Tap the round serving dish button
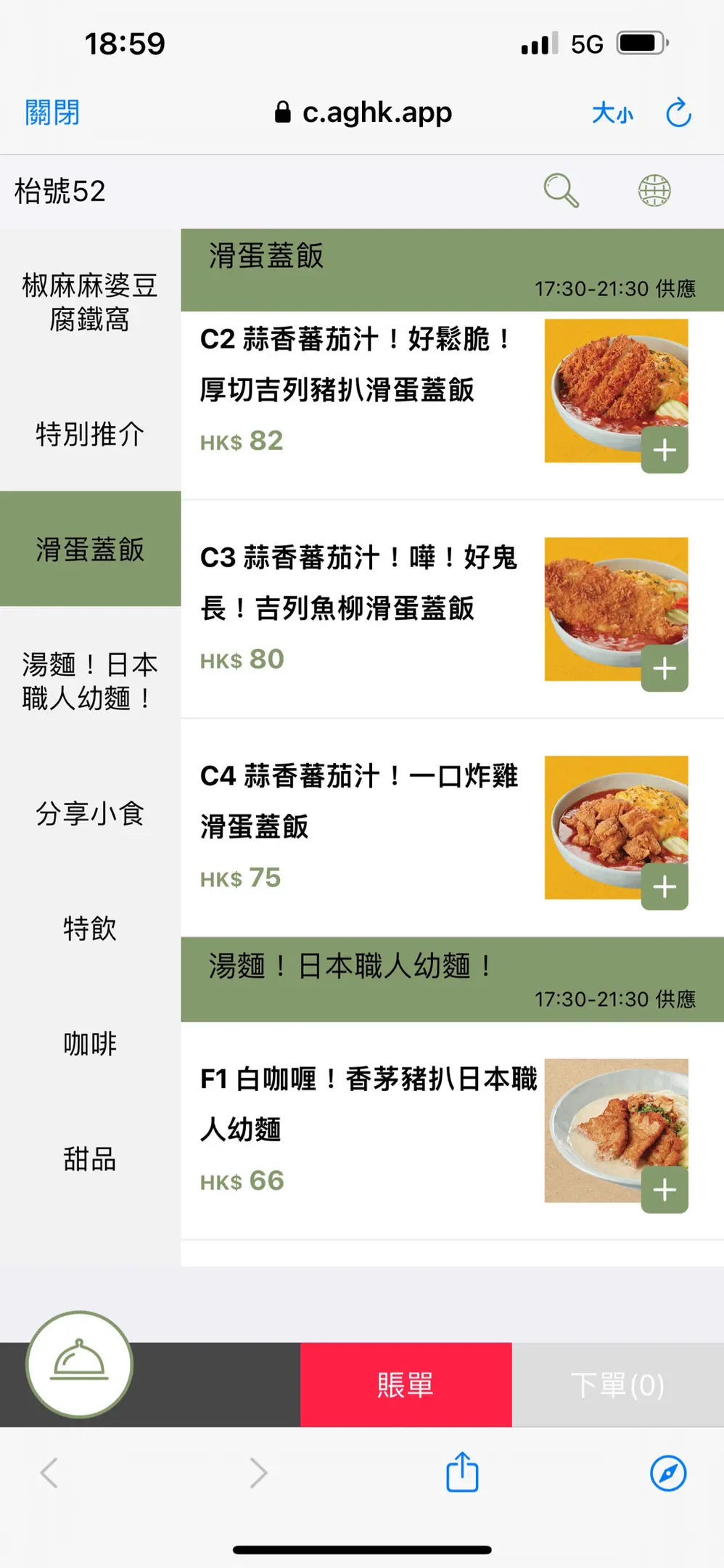724x1568 pixels. pos(80,1364)
